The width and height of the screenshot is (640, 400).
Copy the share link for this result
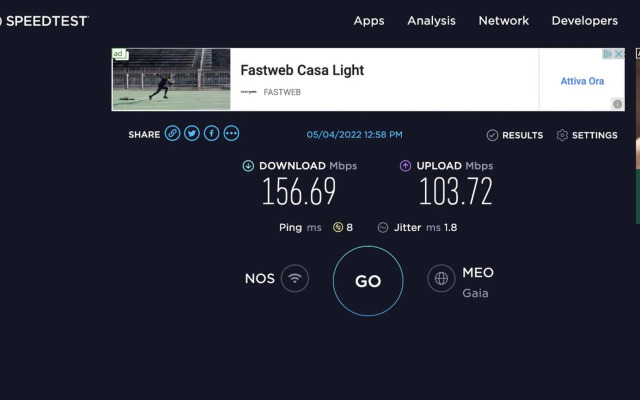coord(173,134)
